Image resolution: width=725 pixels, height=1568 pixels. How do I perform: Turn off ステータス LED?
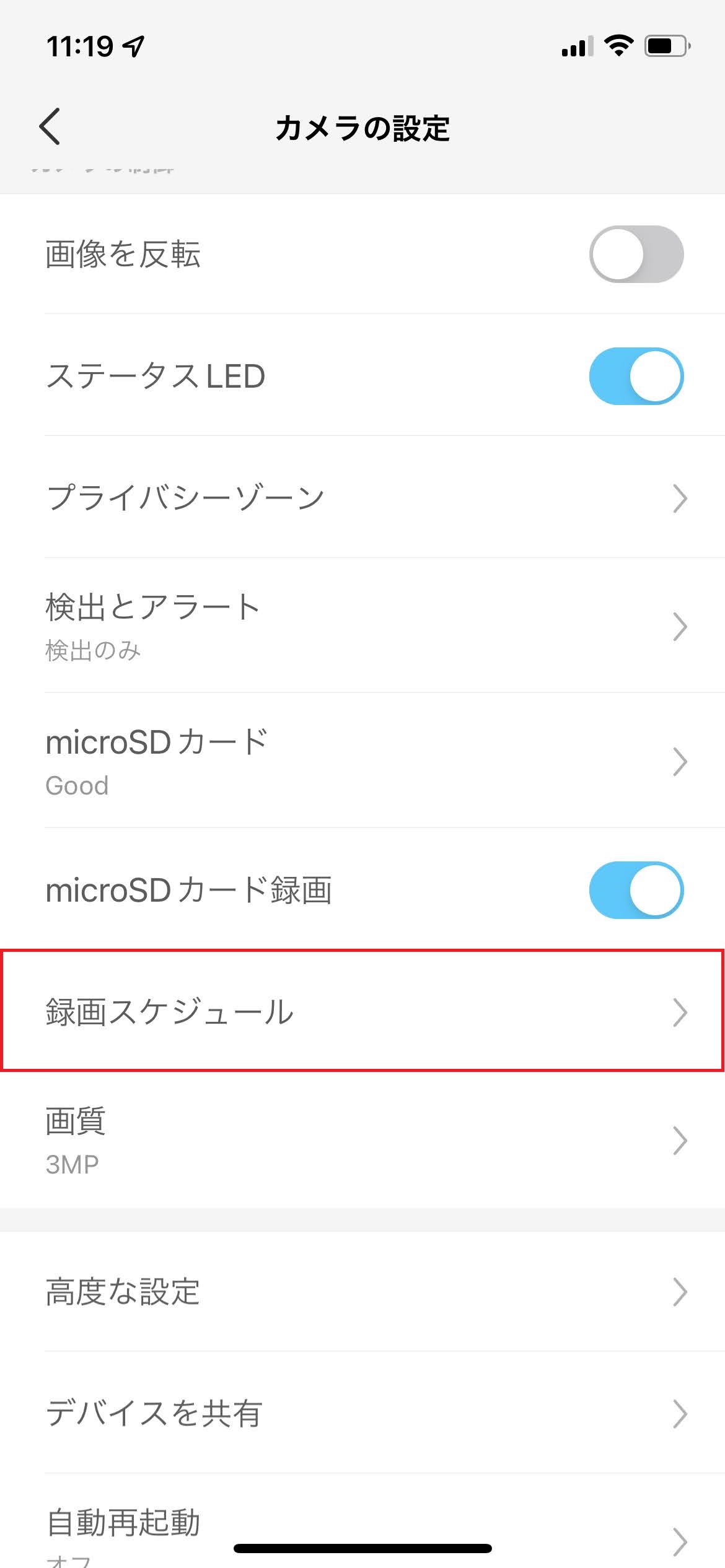click(636, 376)
